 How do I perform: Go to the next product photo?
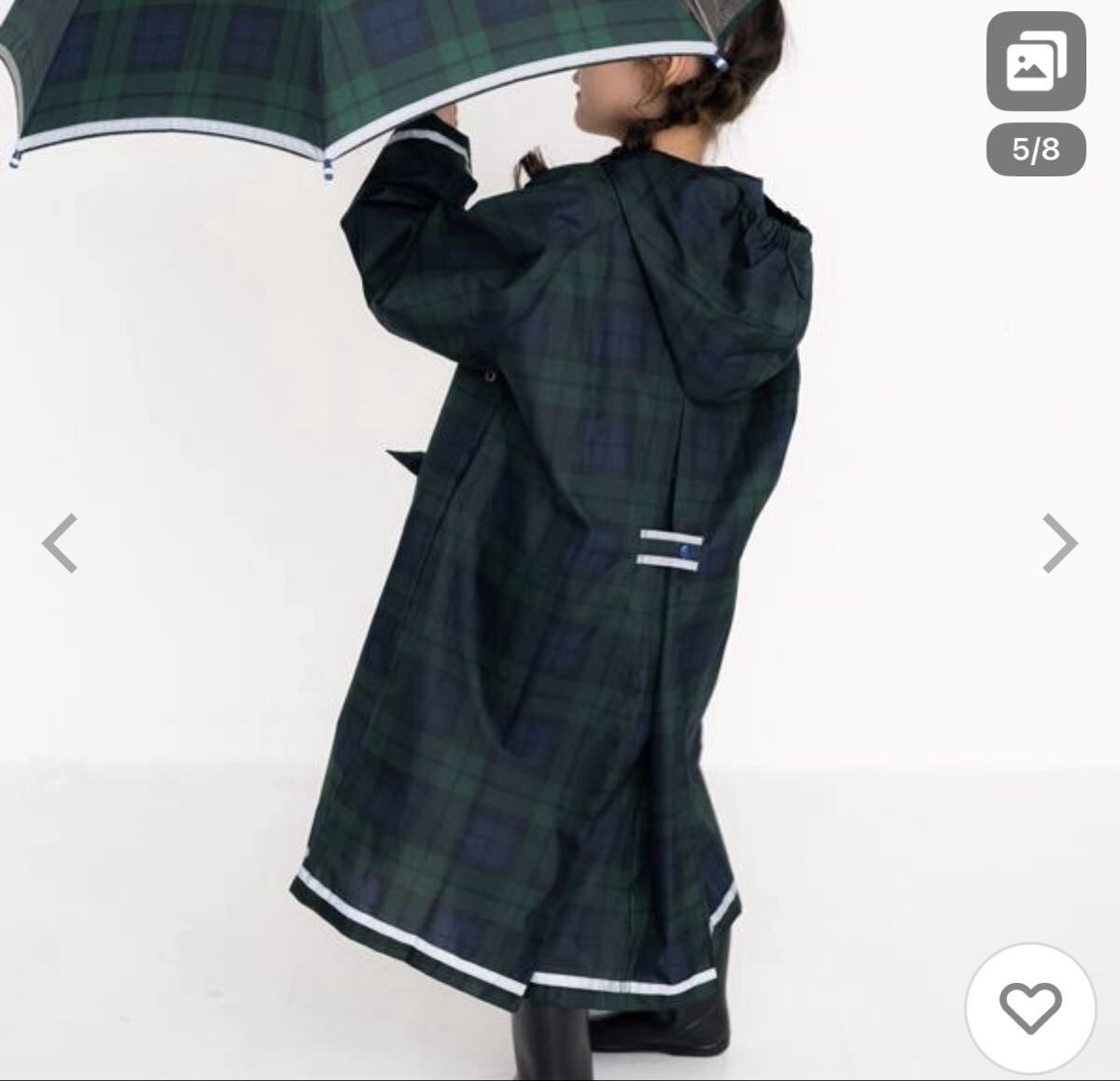click(1059, 542)
